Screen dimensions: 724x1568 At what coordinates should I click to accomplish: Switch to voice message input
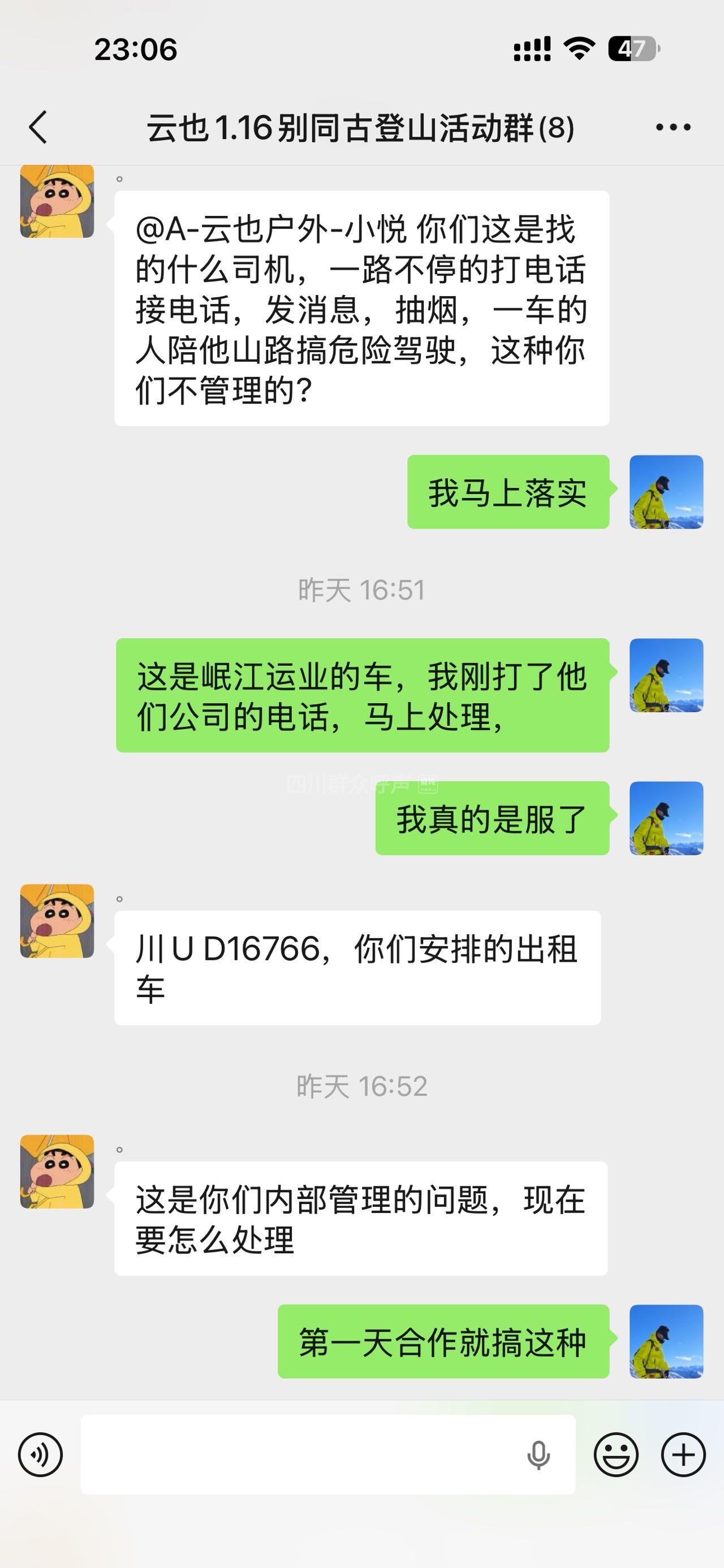click(40, 1455)
